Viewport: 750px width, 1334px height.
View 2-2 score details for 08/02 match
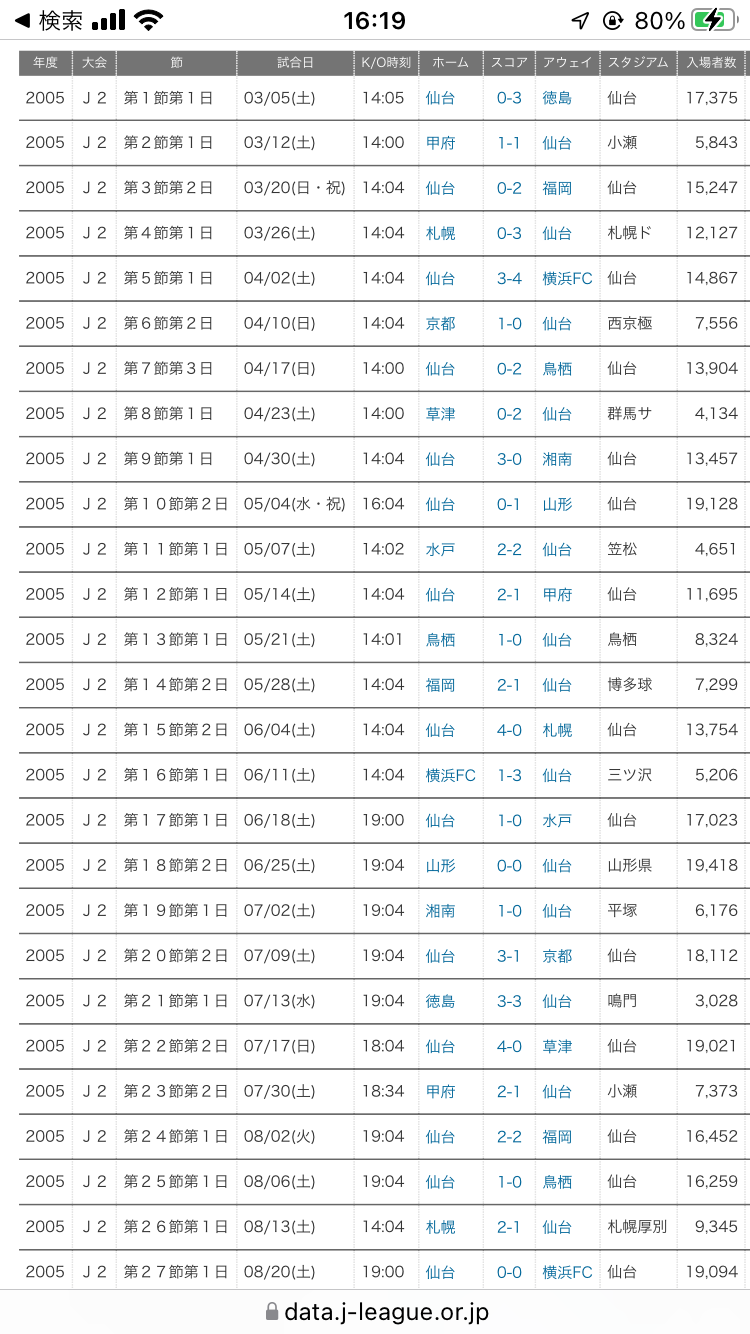(509, 1136)
